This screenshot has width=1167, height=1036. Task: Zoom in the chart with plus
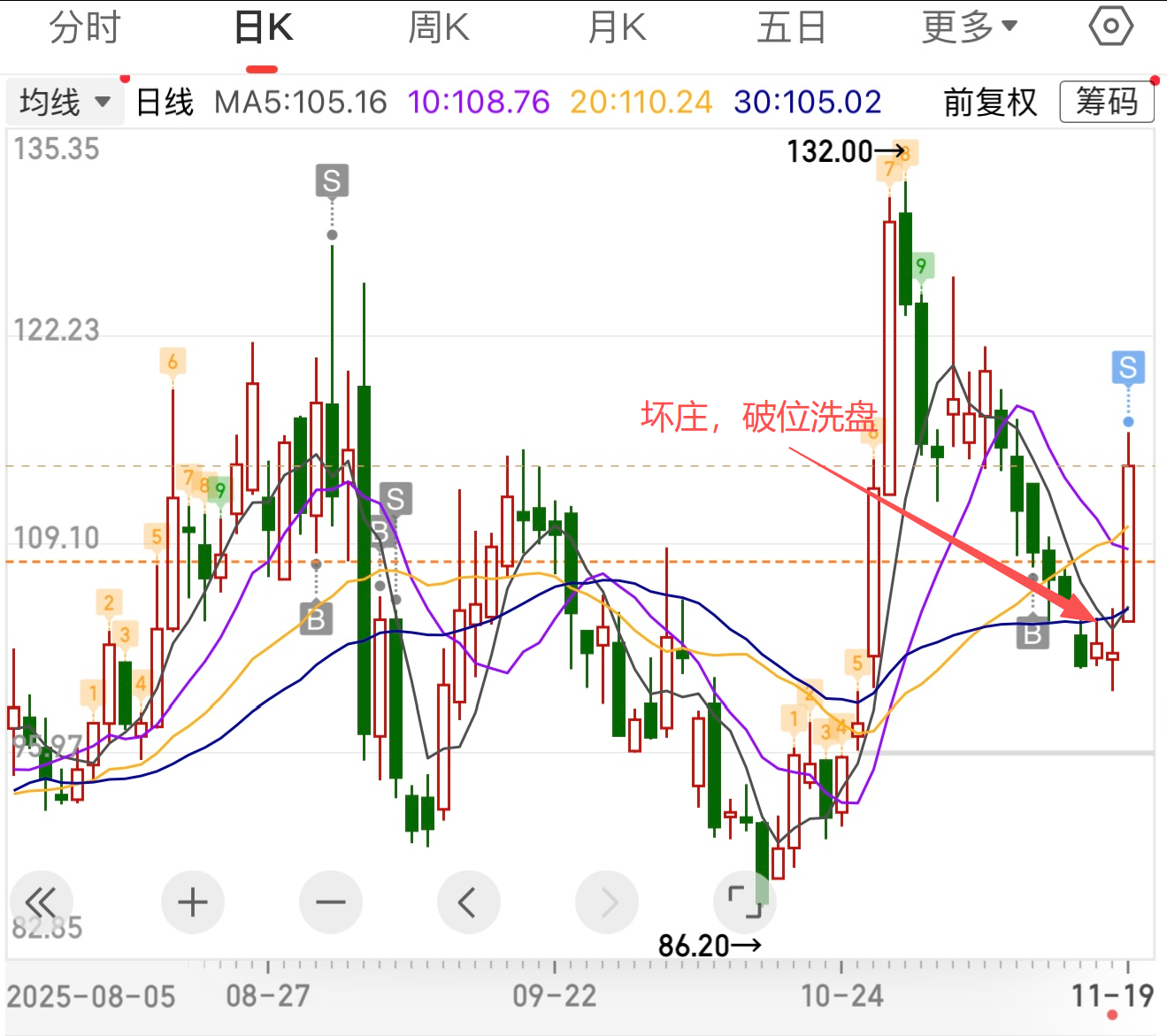(x=193, y=902)
